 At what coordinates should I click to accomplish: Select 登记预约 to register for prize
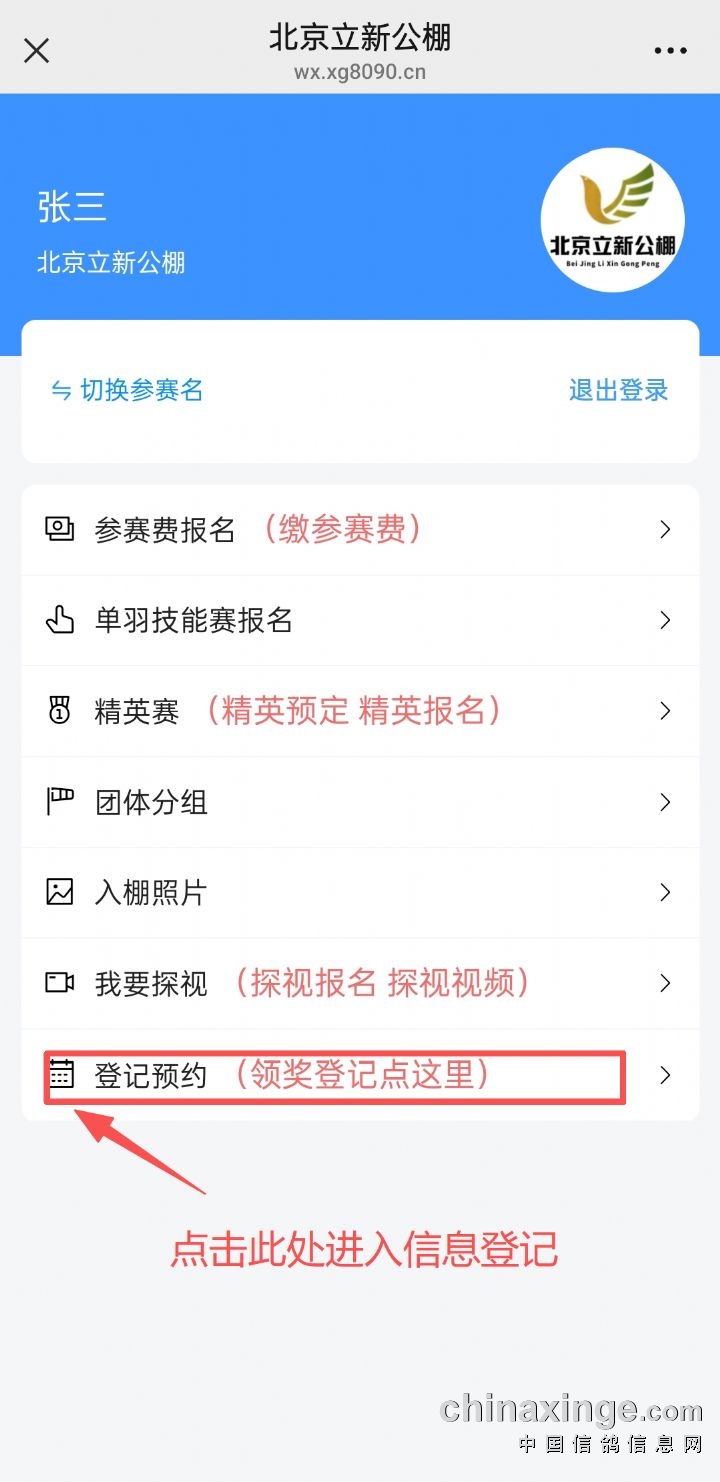360,1075
